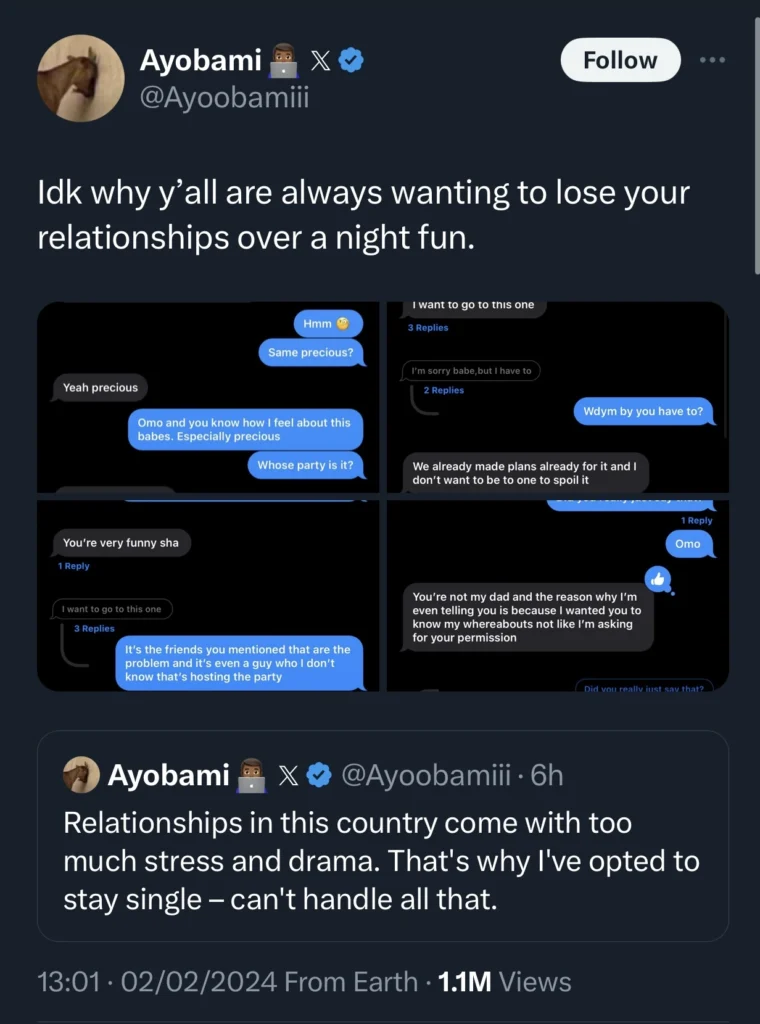Image resolution: width=760 pixels, height=1024 pixels.
Task: Click the thinking emoji in the Hmm bubble
Action: [x=344, y=323]
